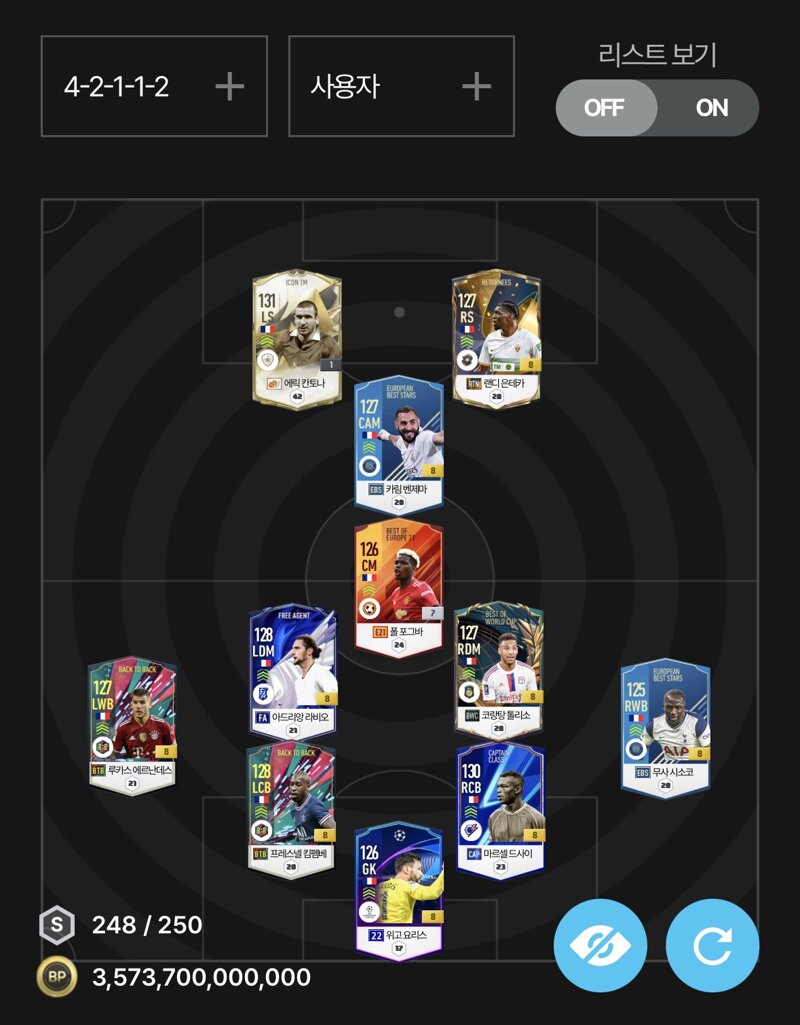Switch 리스트 보기 to ON
Image resolution: width=800 pixels, height=1025 pixels.
pos(711,108)
